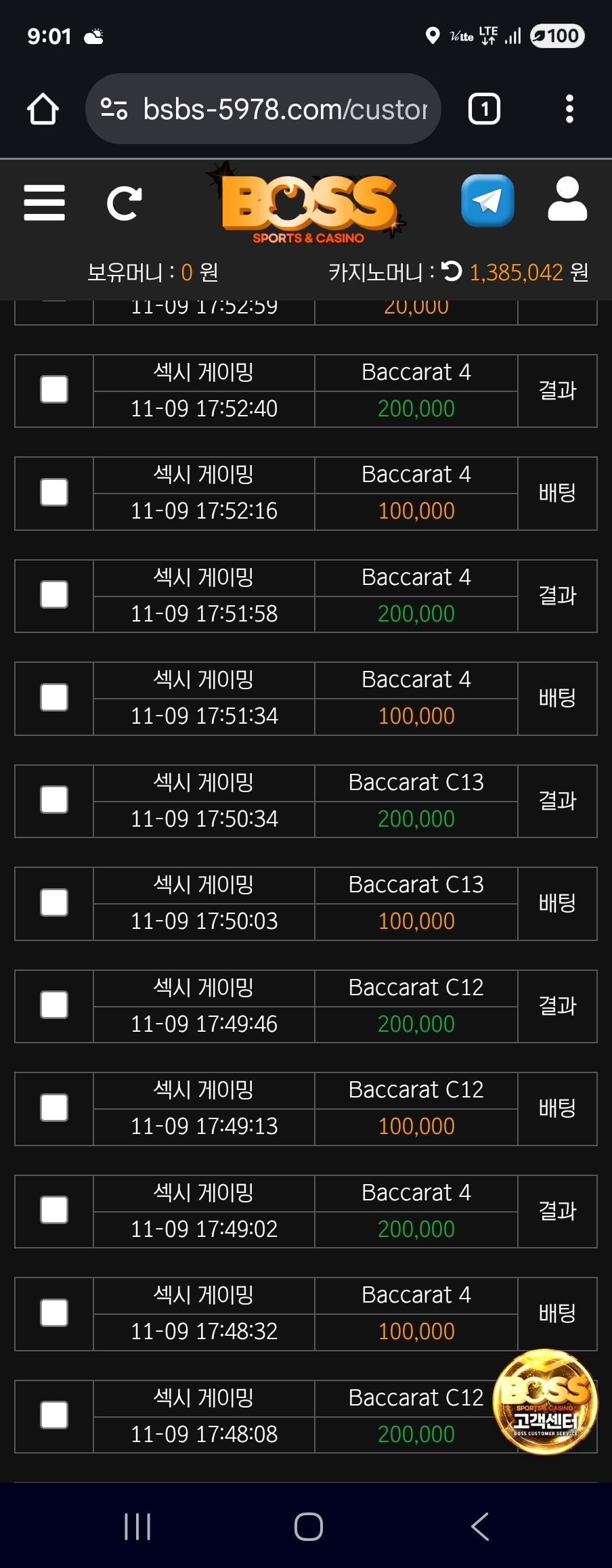Check the 17:48:08 Baccarat C12 entry
Image resolution: width=612 pixels, height=1568 pixels.
click(54, 1416)
